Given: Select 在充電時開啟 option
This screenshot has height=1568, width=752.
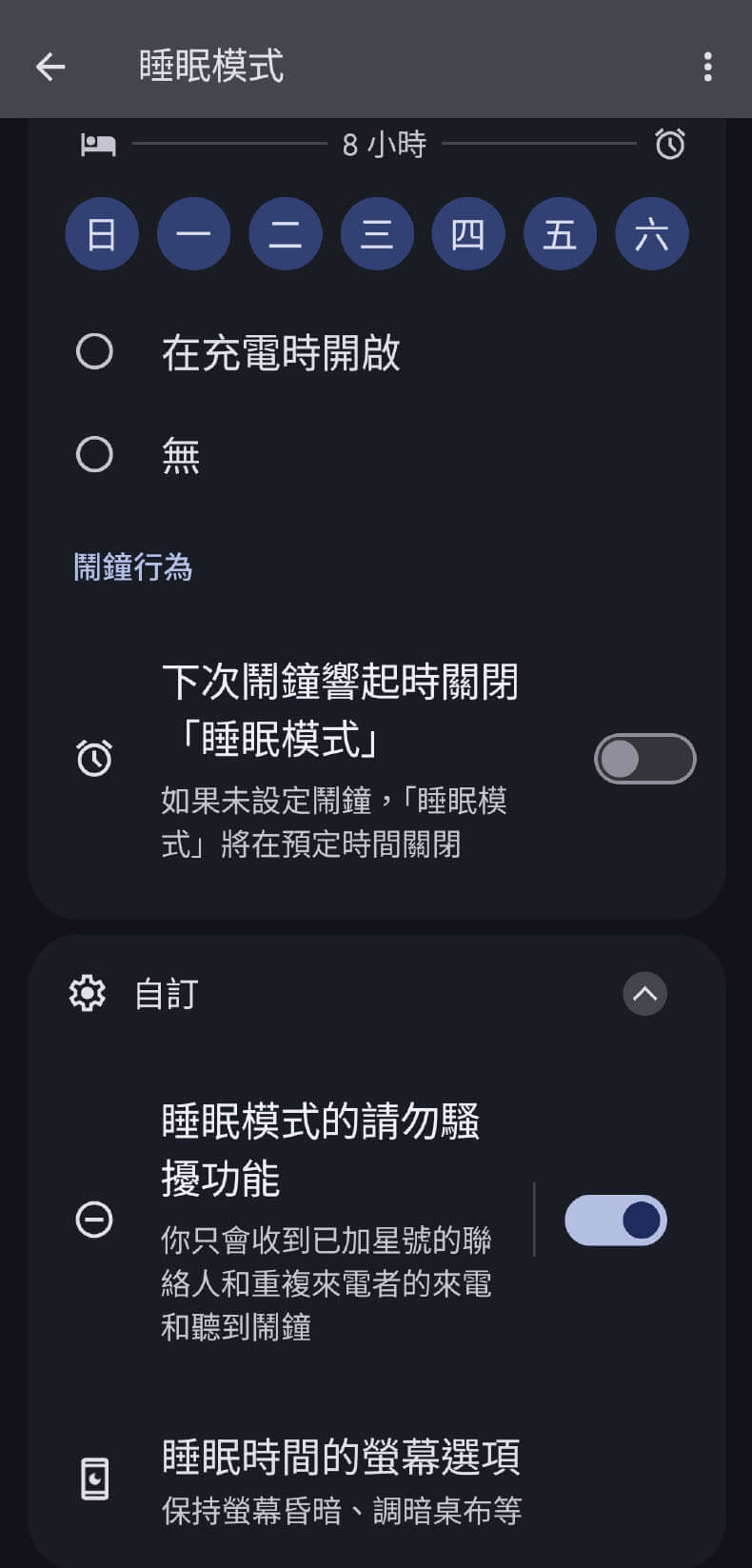Looking at the screenshot, I should pyautogui.click(x=377, y=352).
